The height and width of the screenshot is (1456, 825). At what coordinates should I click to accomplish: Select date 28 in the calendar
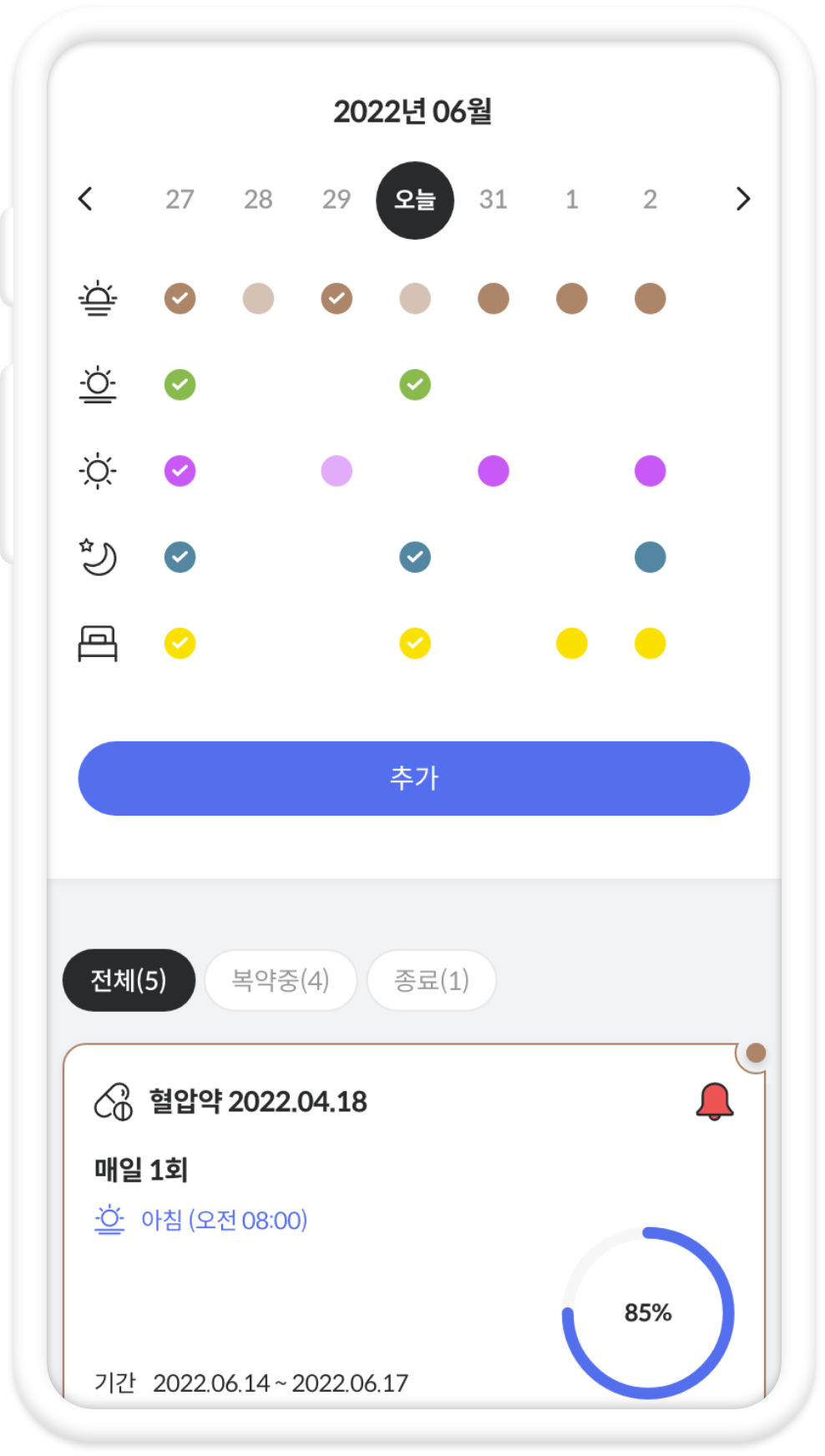pos(258,200)
